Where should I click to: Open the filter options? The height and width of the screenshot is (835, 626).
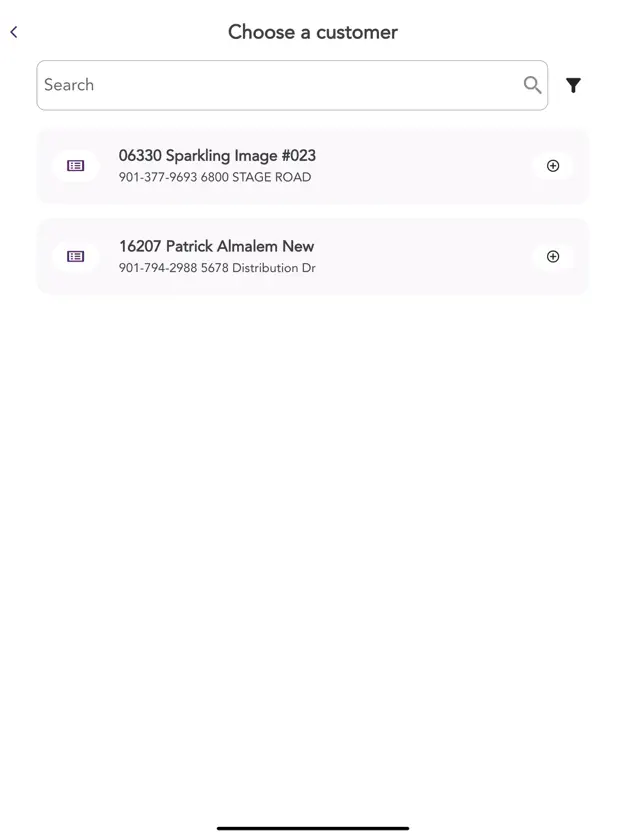coord(573,85)
